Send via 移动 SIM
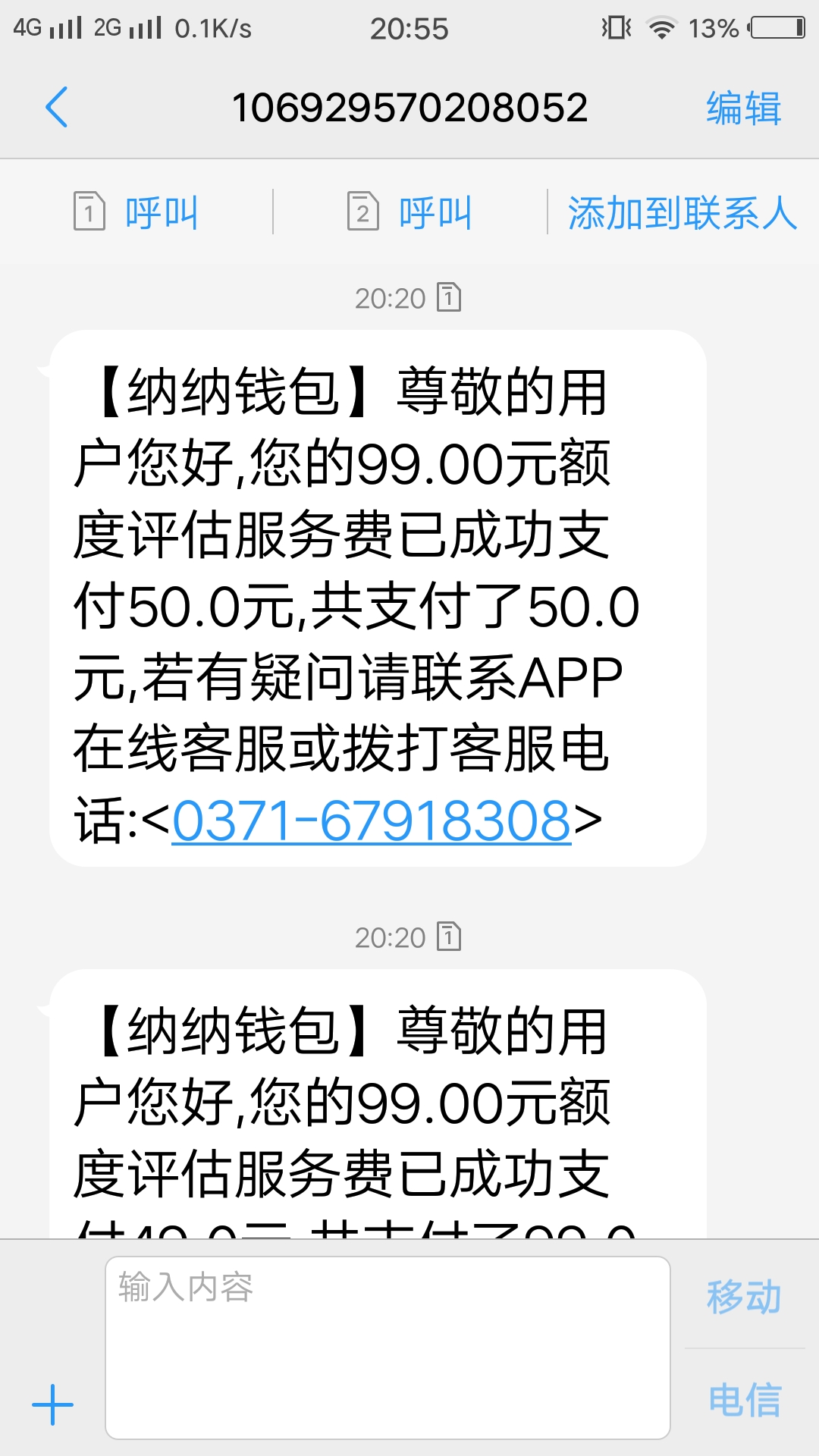The width and height of the screenshot is (819, 1456). click(x=744, y=1296)
